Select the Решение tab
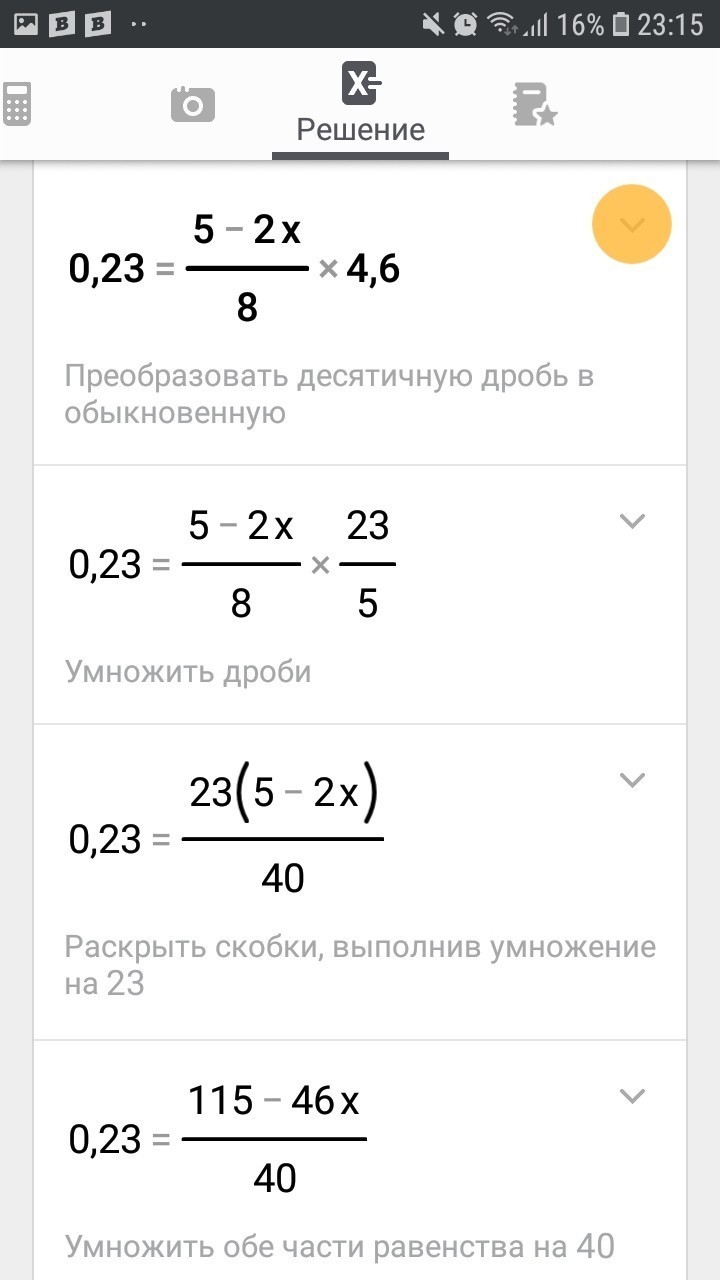The height and width of the screenshot is (1280, 720). tap(360, 104)
